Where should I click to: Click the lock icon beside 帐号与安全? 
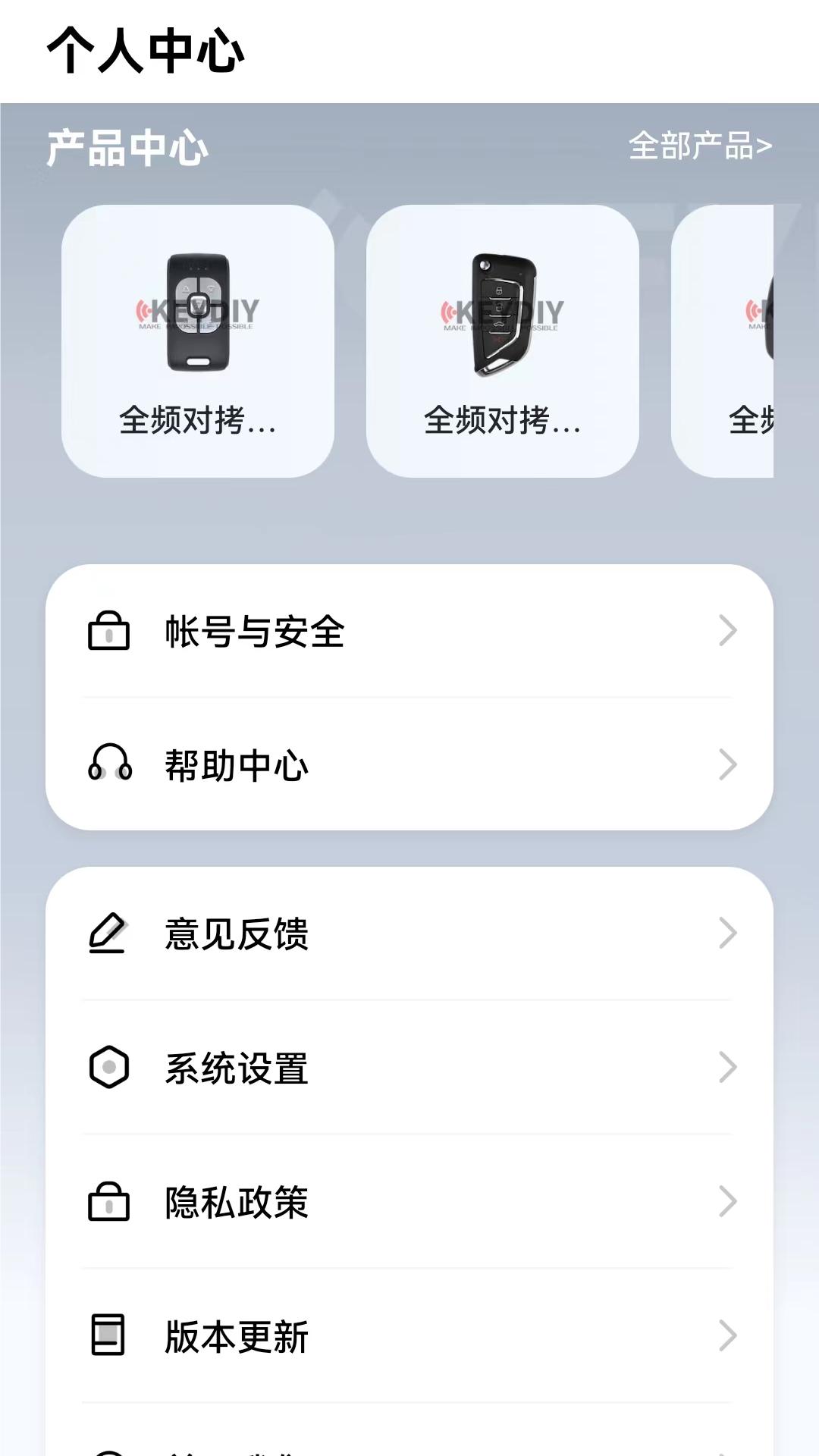110,630
